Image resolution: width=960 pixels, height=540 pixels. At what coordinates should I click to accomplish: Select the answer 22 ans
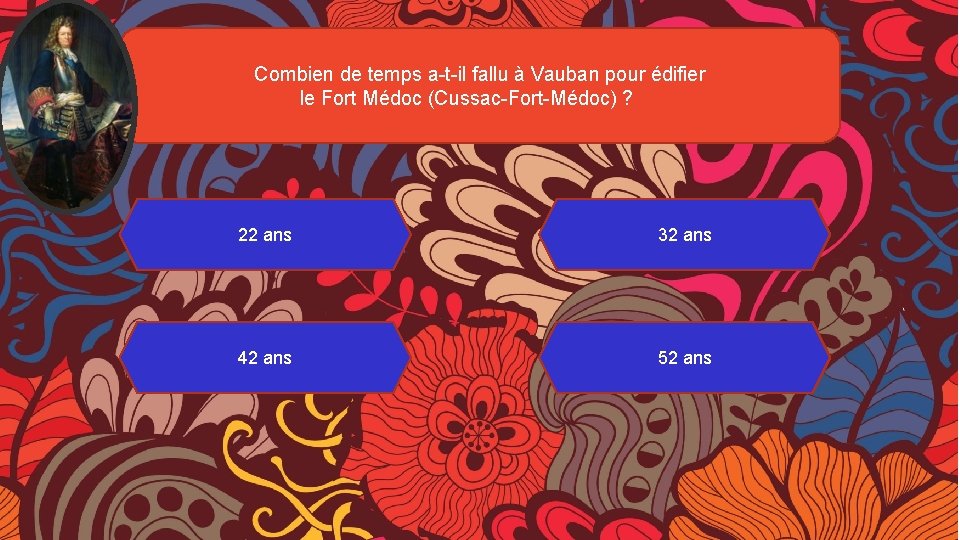(x=265, y=234)
